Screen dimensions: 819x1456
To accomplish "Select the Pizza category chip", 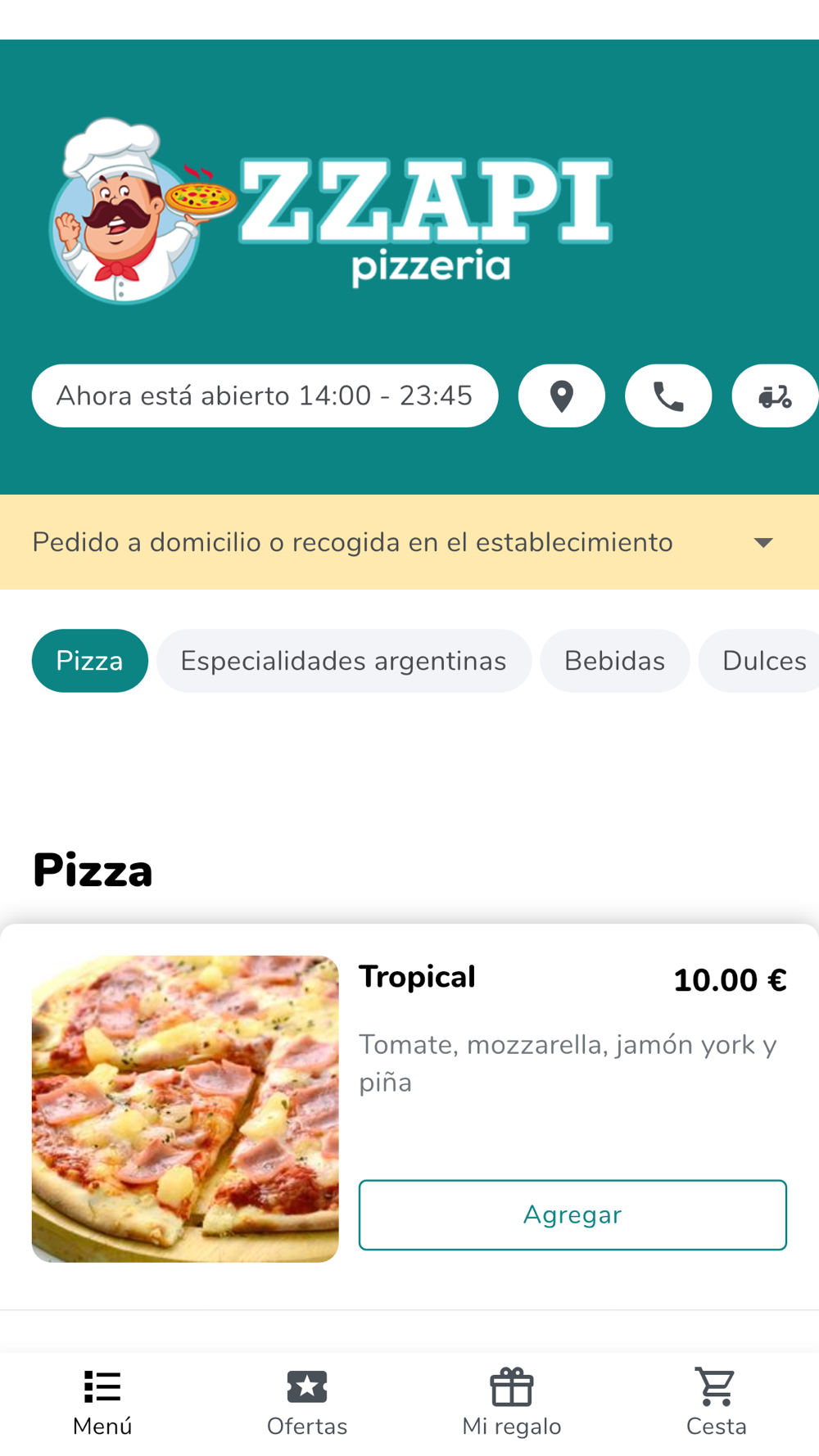I will click(90, 661).
